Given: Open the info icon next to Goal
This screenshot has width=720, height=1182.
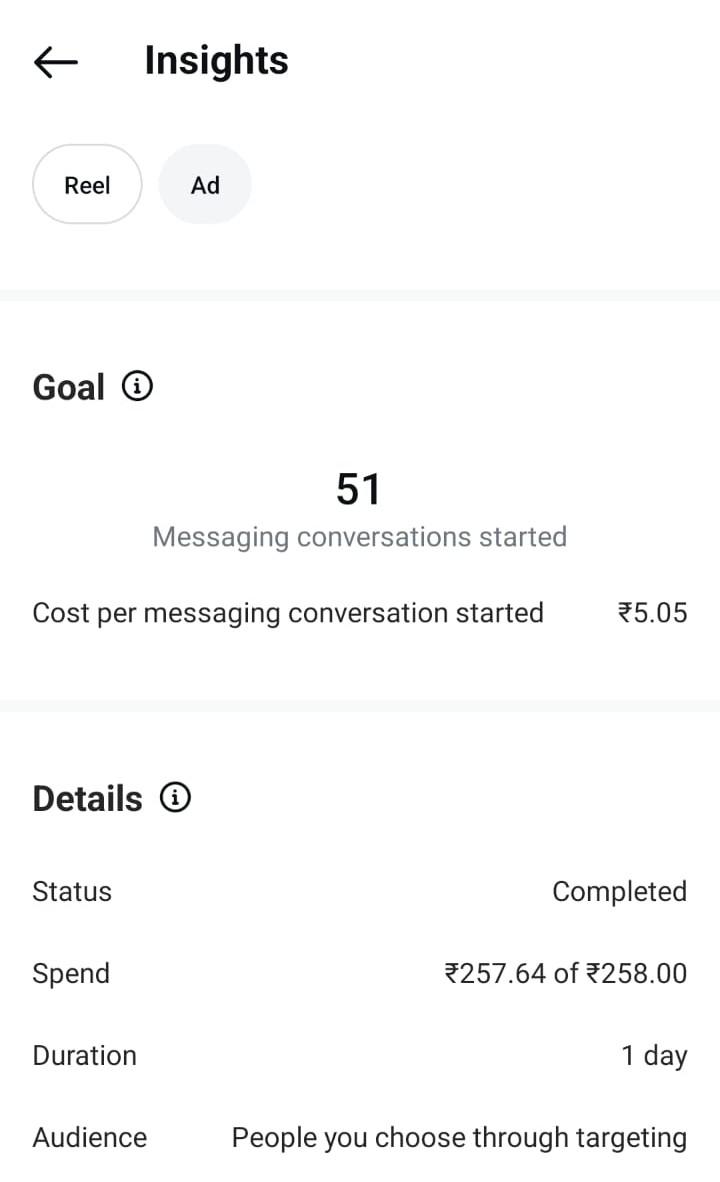Looking at the screenshot, I should pos(137,386).
